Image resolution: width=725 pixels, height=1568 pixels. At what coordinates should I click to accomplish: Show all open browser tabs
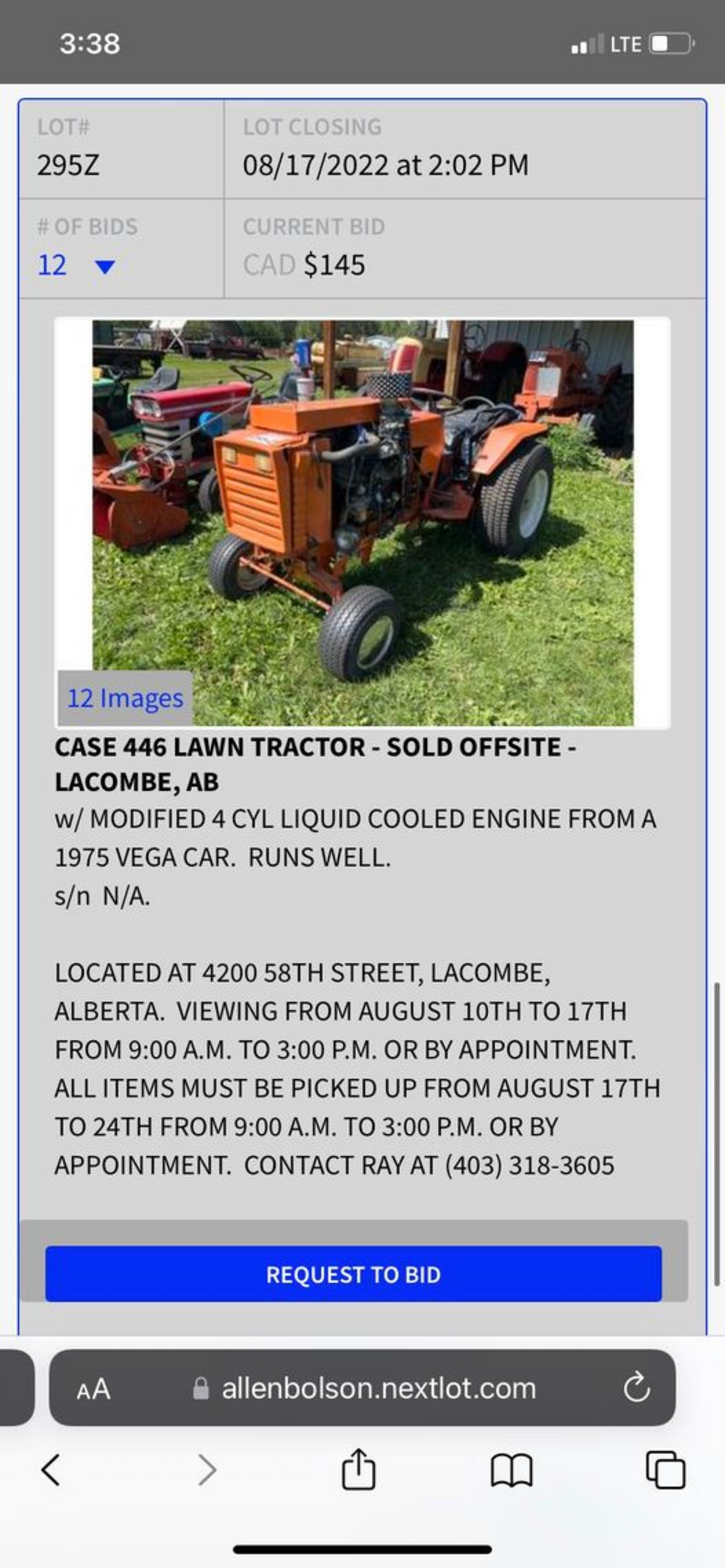tap(666, 1471)
